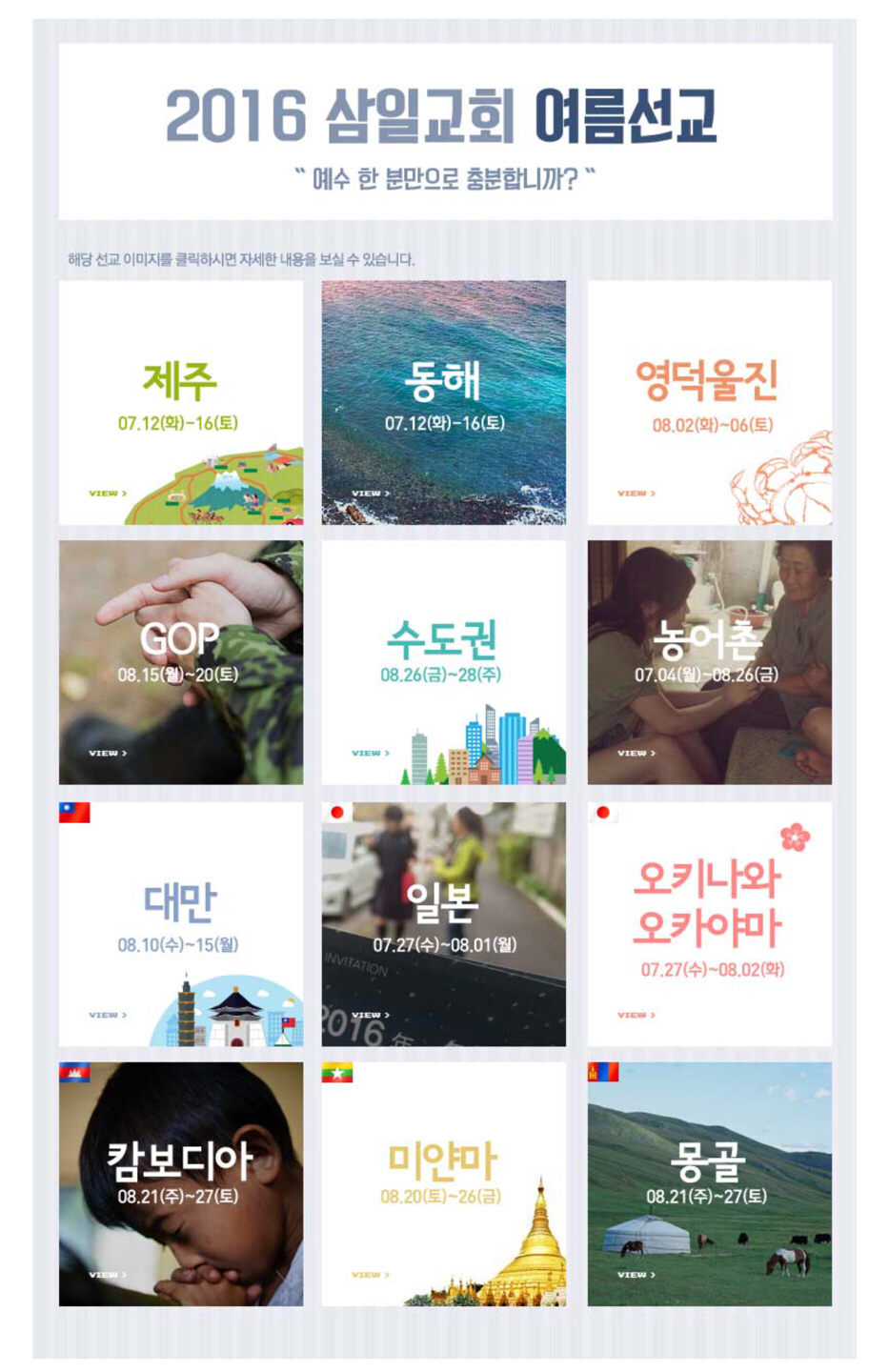Image resolution: width=889 pixels, height=1372 pixels.
Task: Open the 제주 mission tile
Action: (180, 402)
